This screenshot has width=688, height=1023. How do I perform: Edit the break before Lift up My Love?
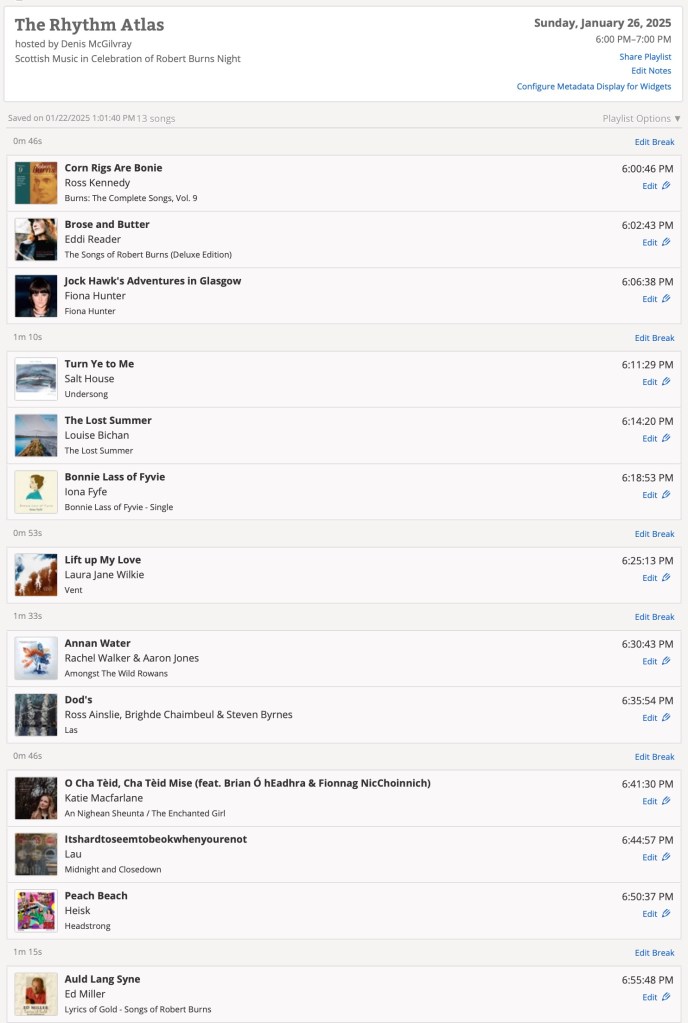[654, 534]
